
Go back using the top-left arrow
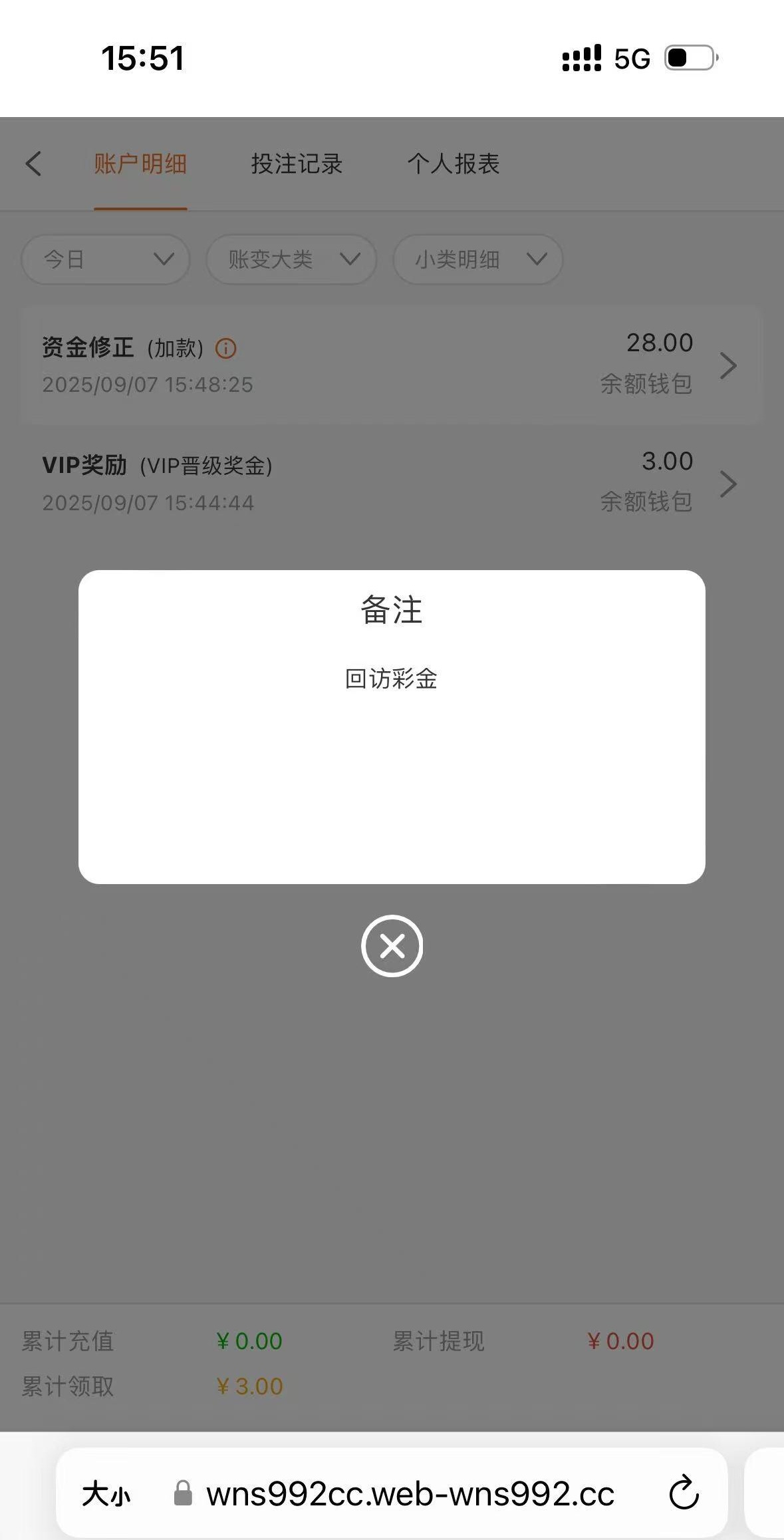34,164
